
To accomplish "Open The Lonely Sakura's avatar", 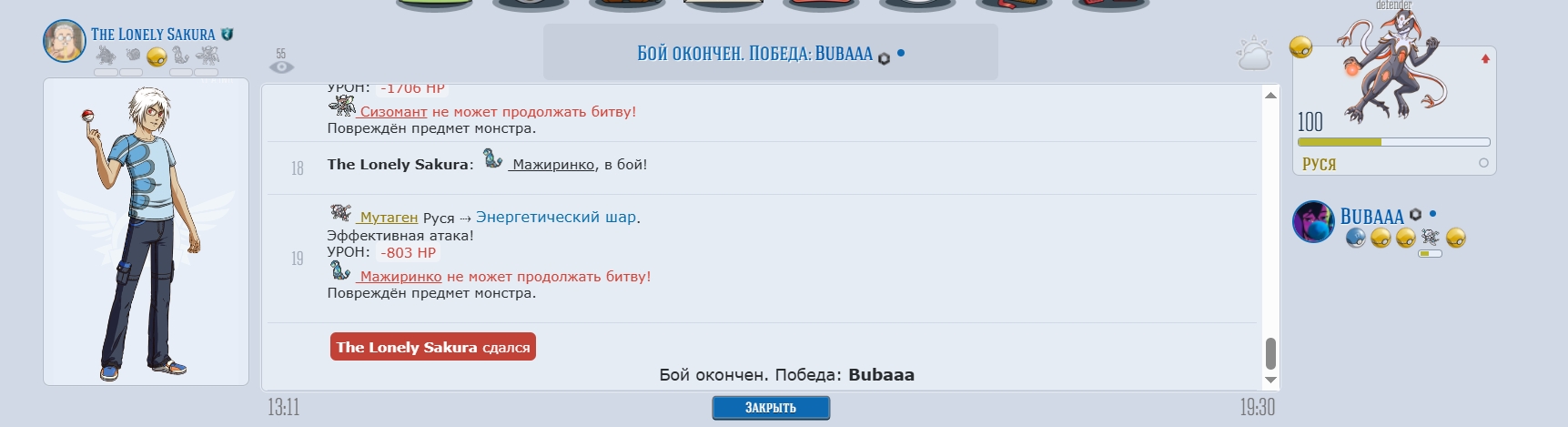I will coord(65,40).
